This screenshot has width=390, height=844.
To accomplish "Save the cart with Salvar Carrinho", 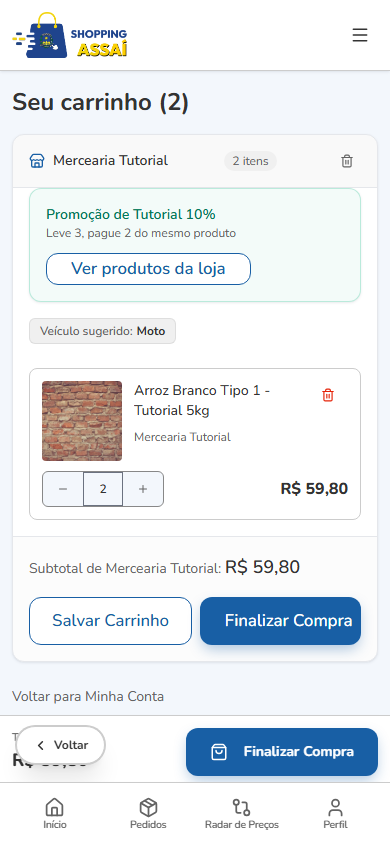I will 110,621.
